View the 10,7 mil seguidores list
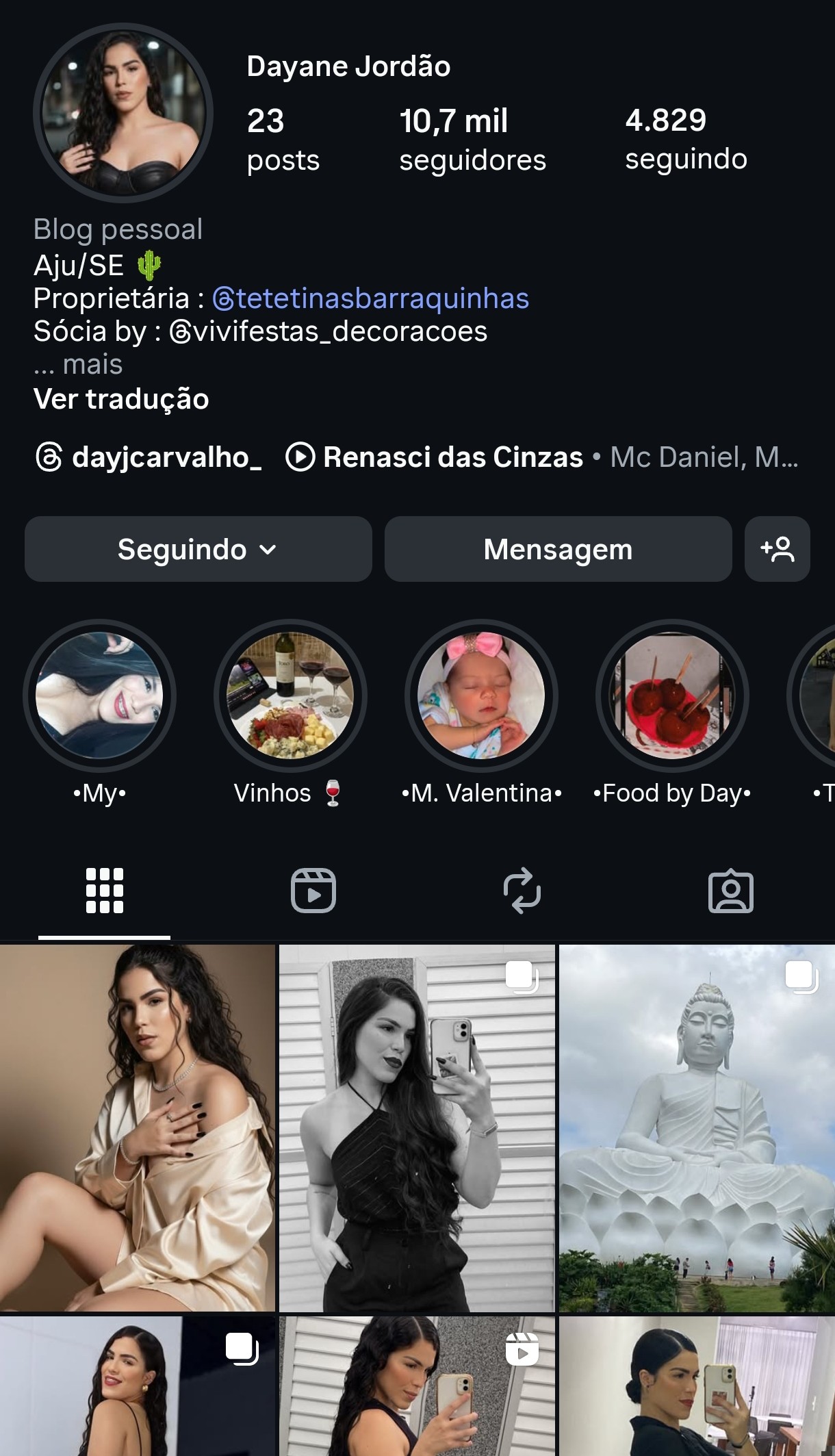Viewport: 835px width, 1456px height. click(472, 140)
